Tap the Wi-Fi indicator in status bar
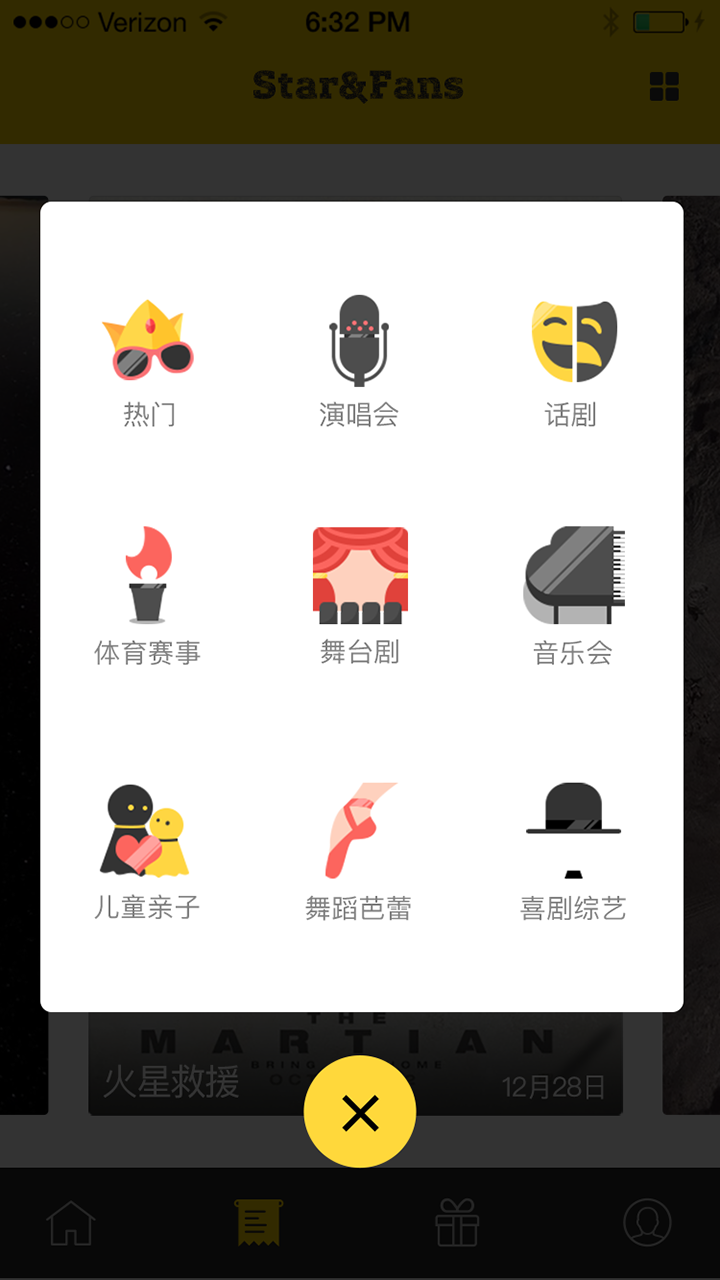The width and height of the screenshot is (720, 1280). 215,20
